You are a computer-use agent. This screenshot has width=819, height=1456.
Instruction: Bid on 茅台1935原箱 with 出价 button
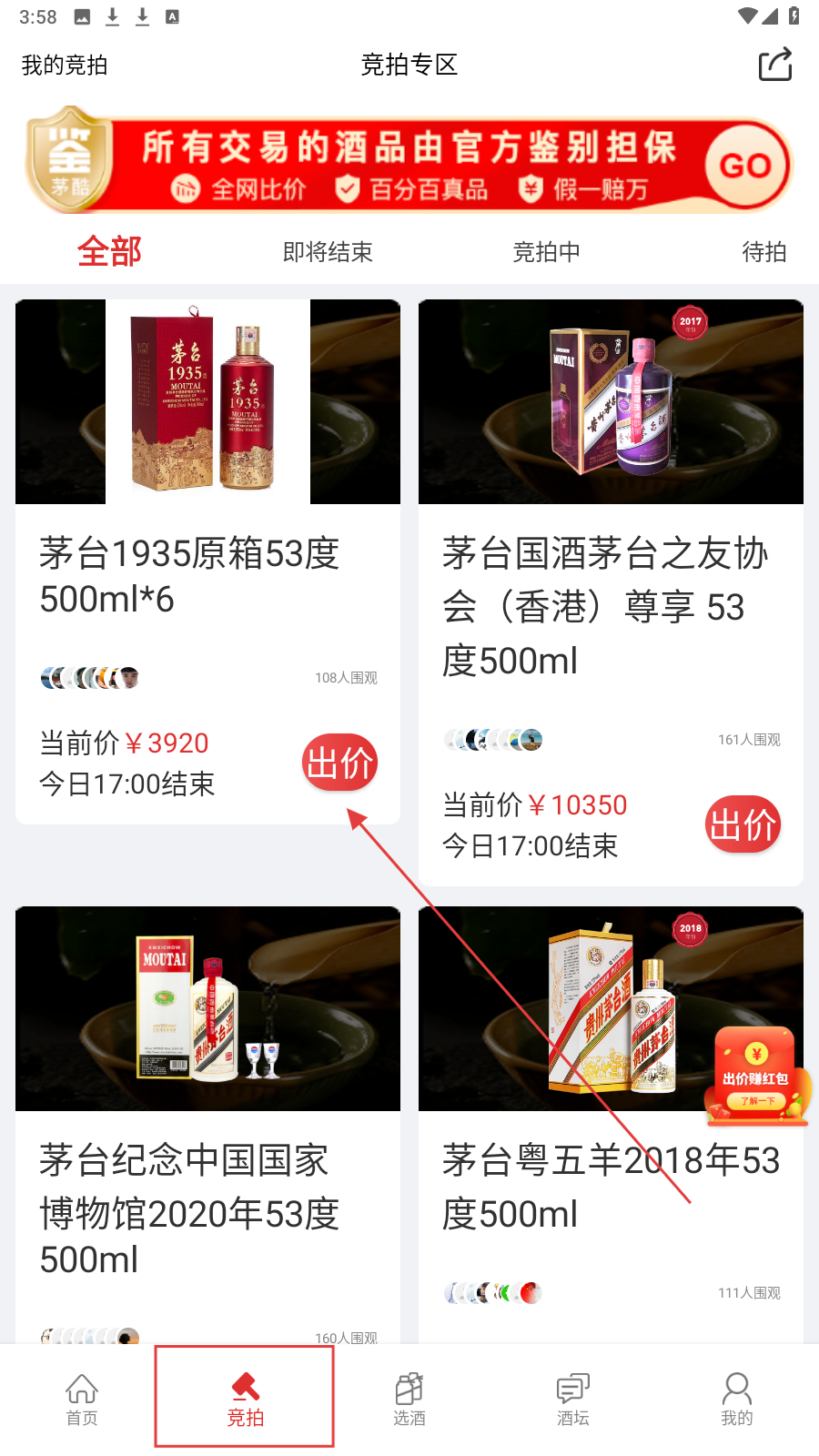(339, 763)
